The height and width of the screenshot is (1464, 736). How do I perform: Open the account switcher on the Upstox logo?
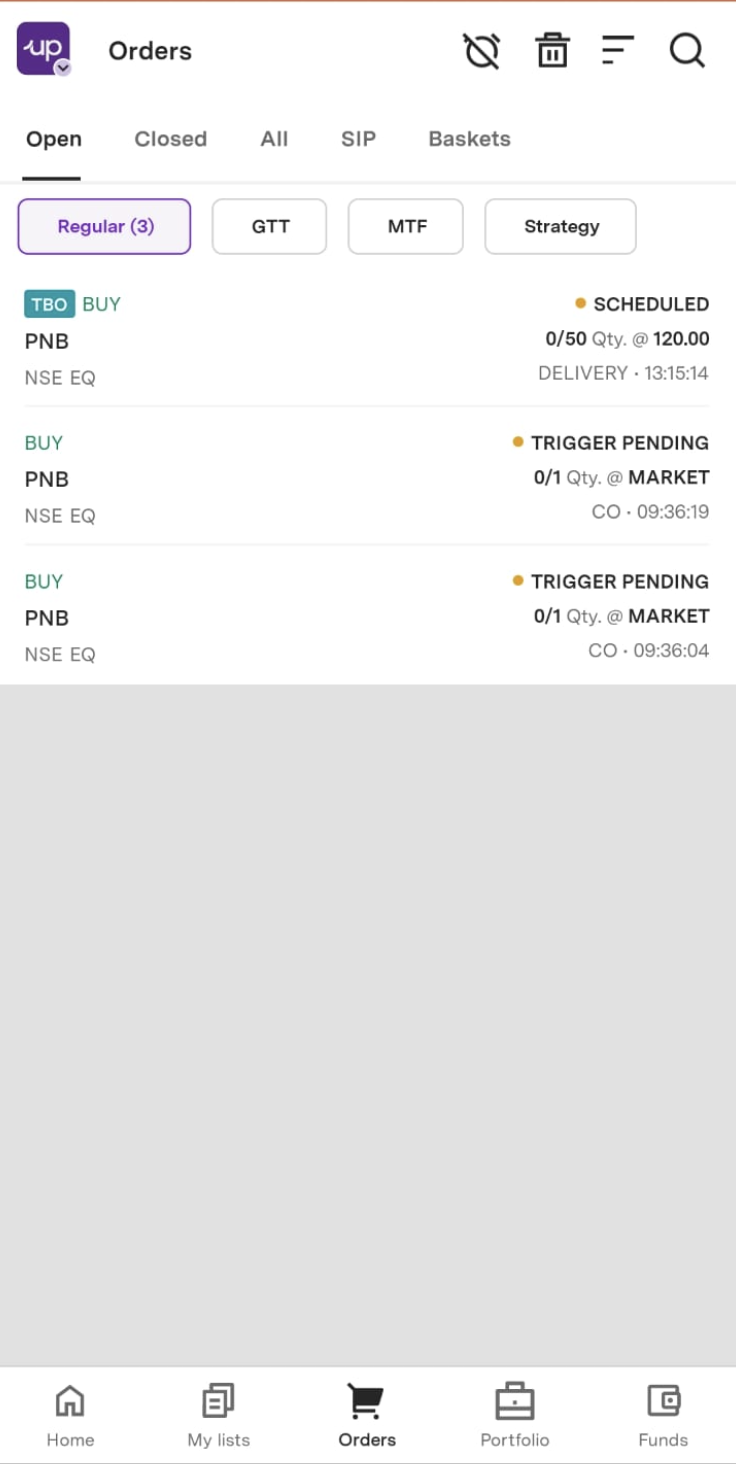point(44,50)
